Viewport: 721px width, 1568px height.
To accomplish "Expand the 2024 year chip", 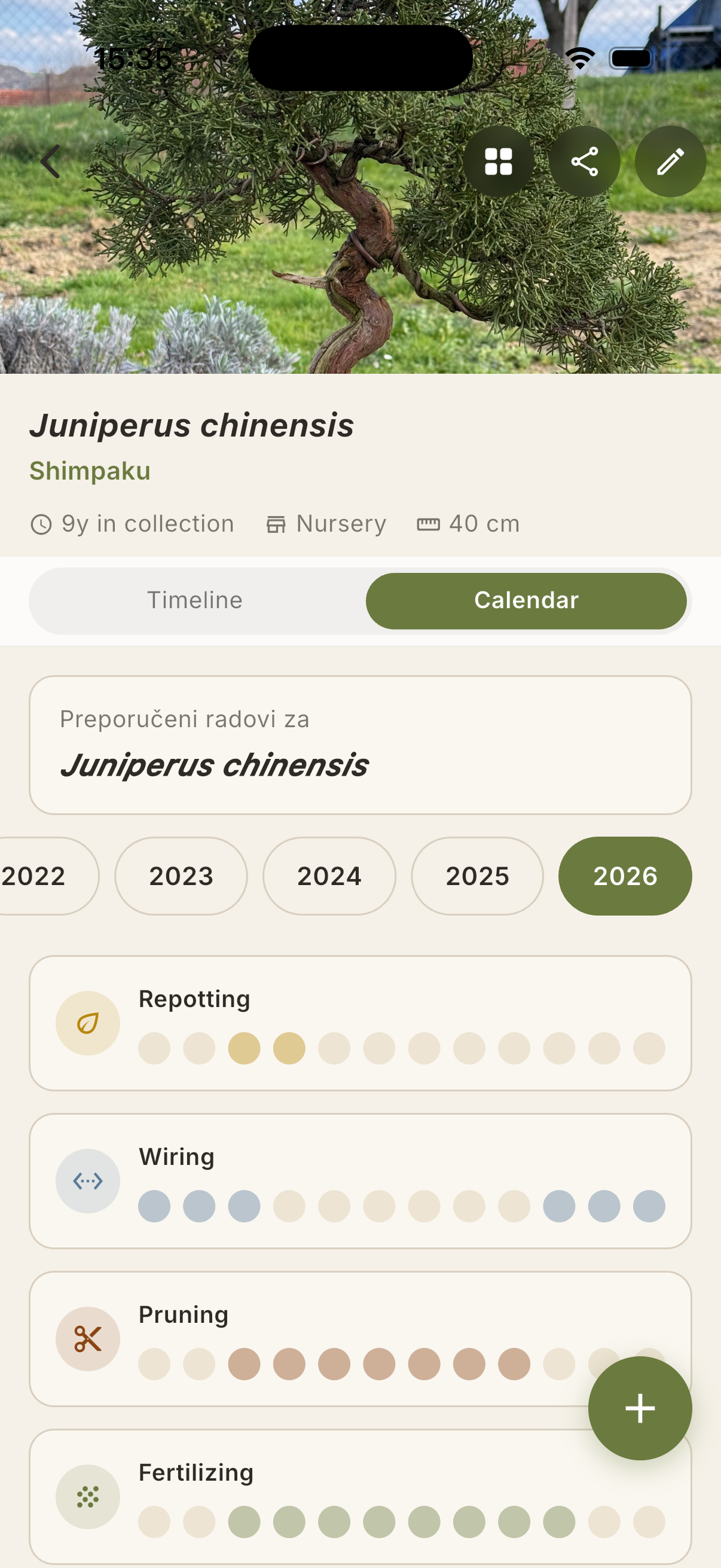I will (x=329, y=876).
